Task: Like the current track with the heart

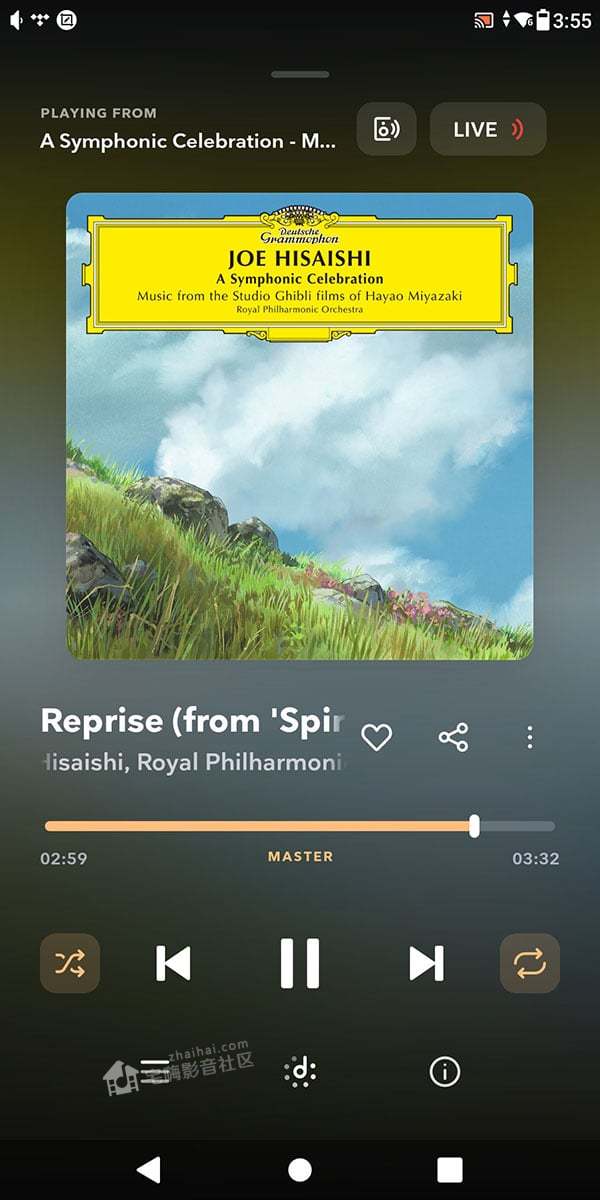Action: 376,738
